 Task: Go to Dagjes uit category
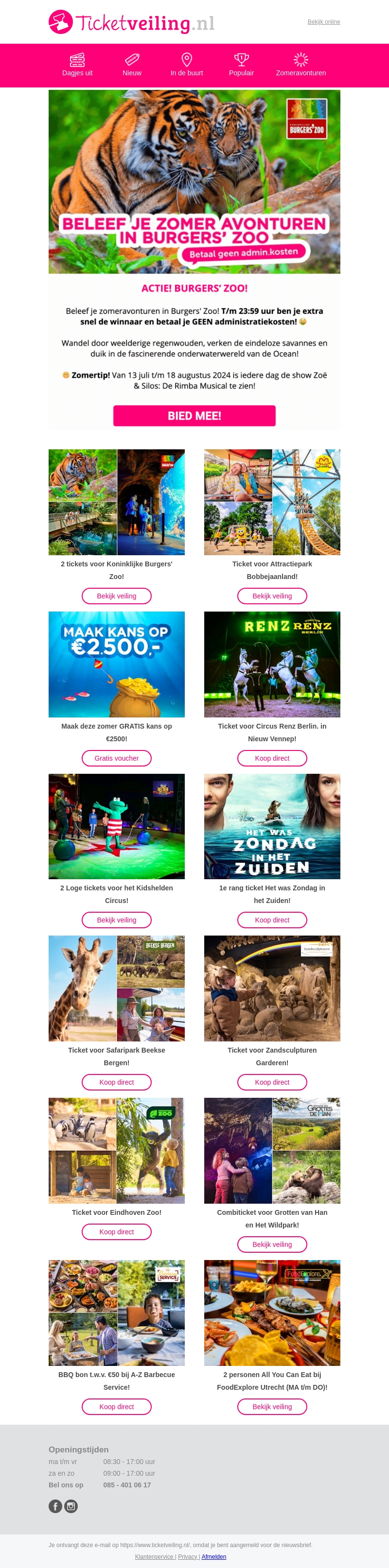click(77, 65)
